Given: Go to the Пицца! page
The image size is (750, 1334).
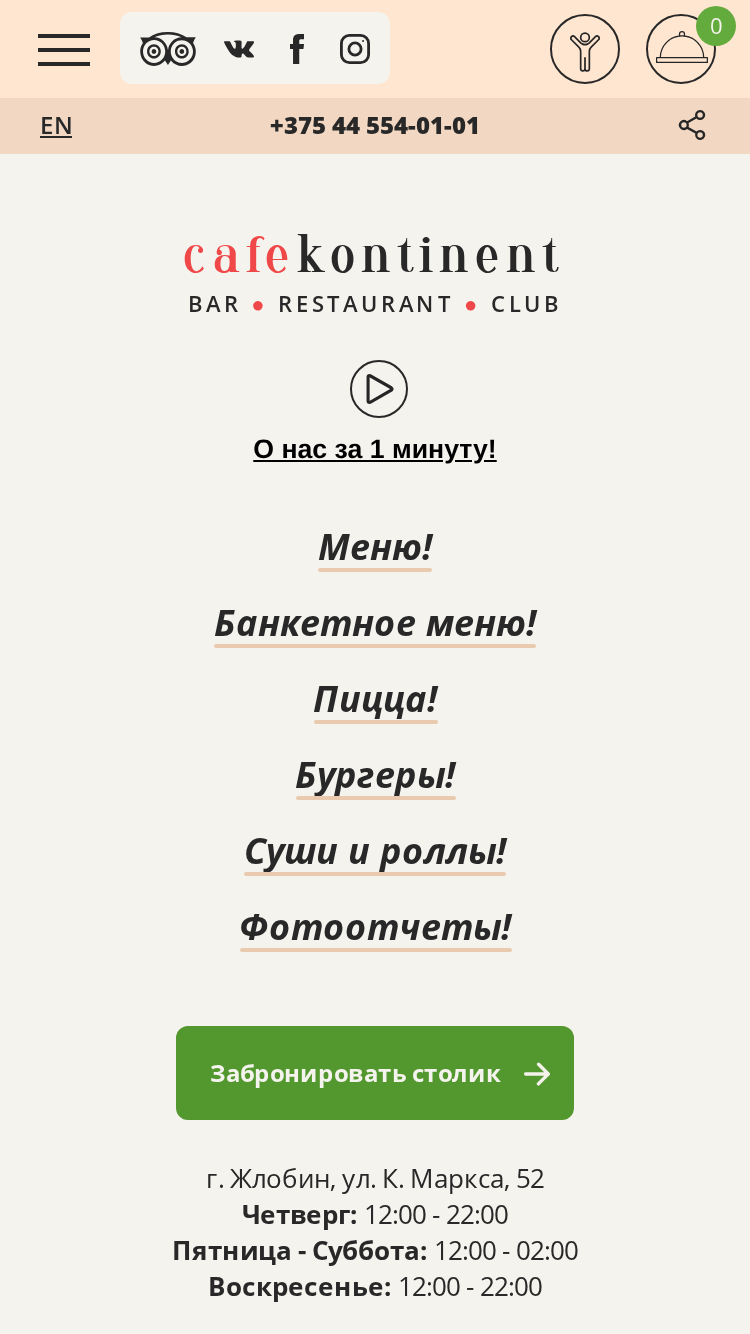Looking at the screenshot, I should 375,700.
